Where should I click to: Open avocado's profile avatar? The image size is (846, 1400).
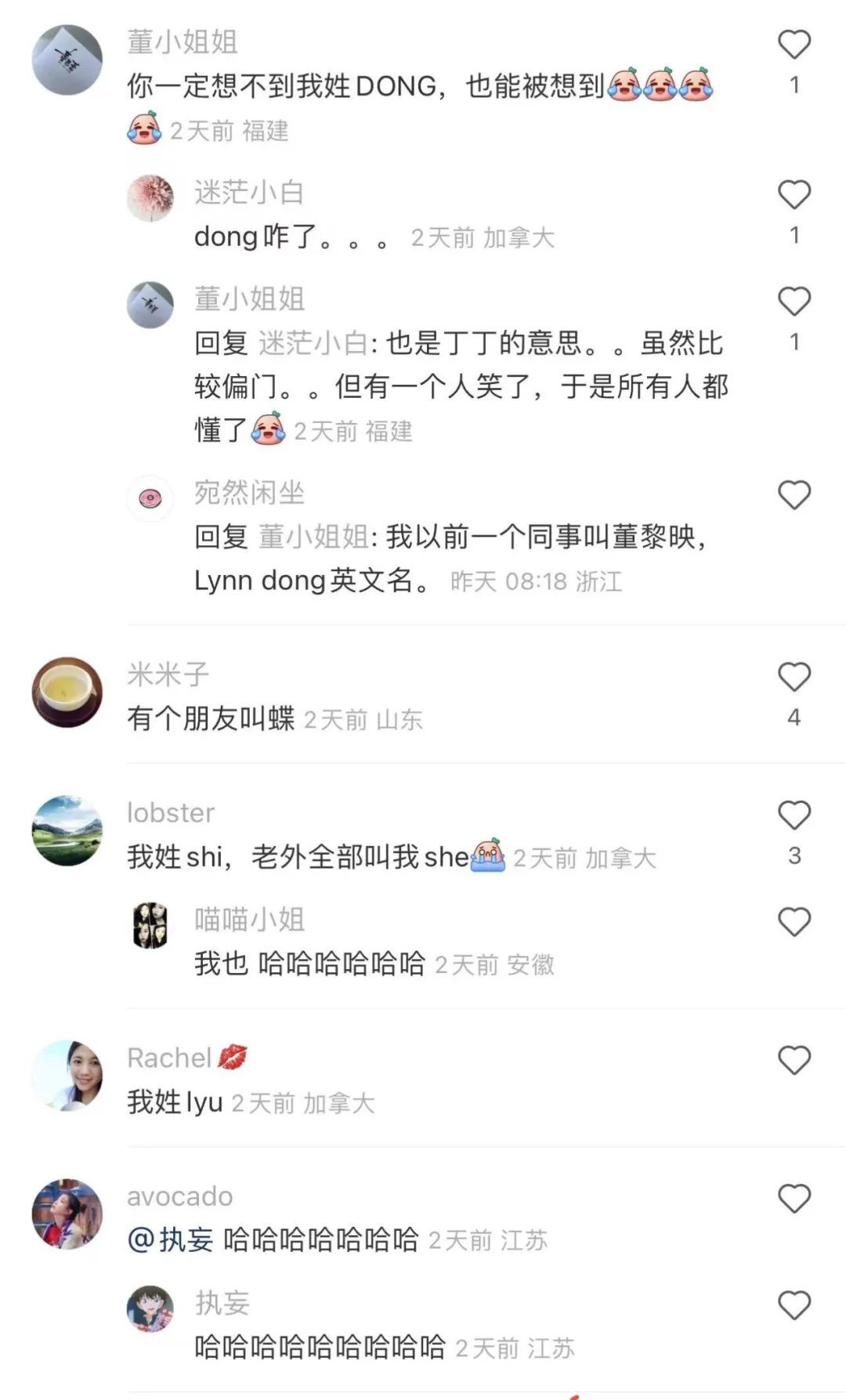tap(67, 1214)
